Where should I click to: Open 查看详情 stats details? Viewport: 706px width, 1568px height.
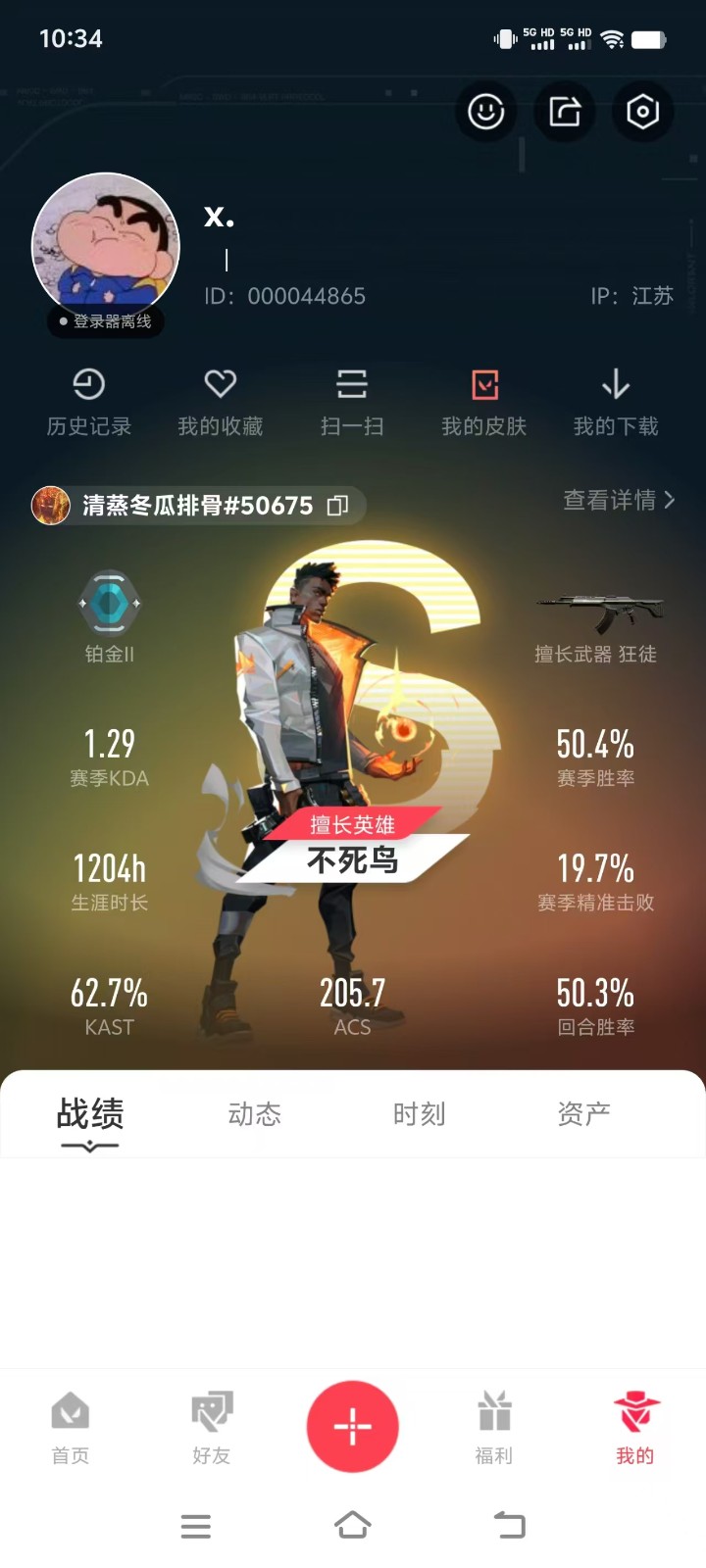point(618,500)
